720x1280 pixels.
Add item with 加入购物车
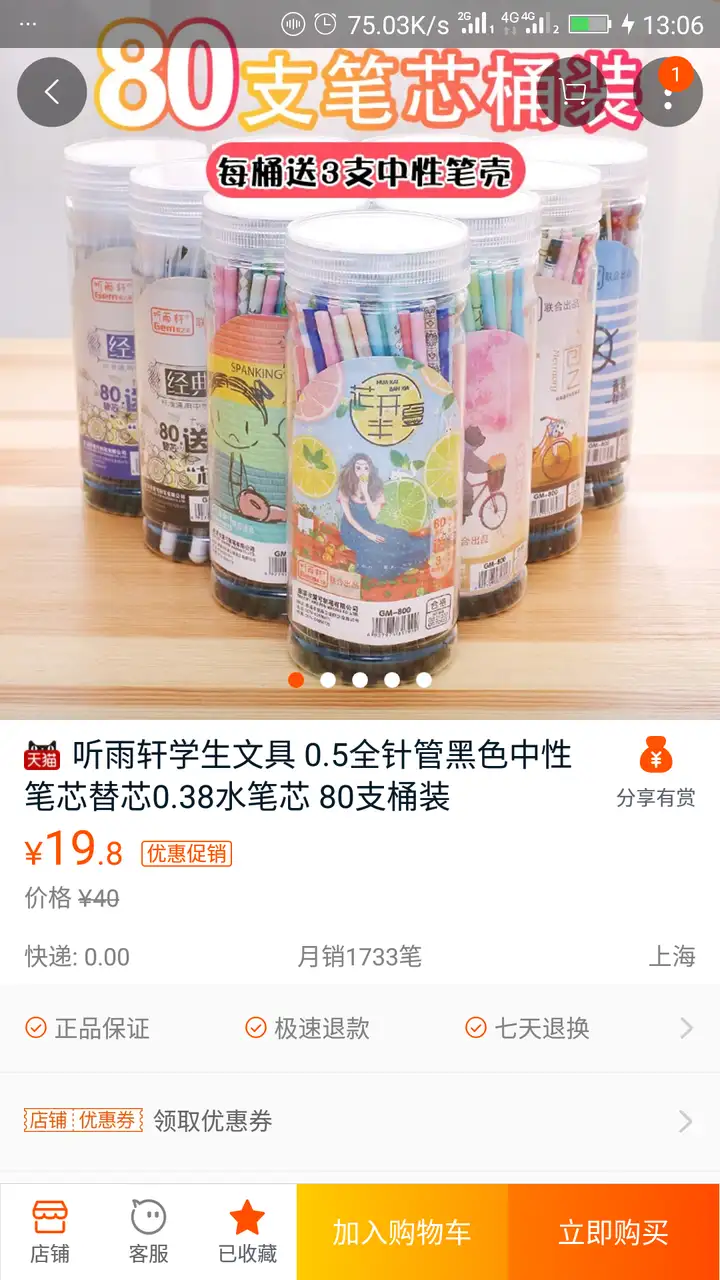(x=402, y=1232)
